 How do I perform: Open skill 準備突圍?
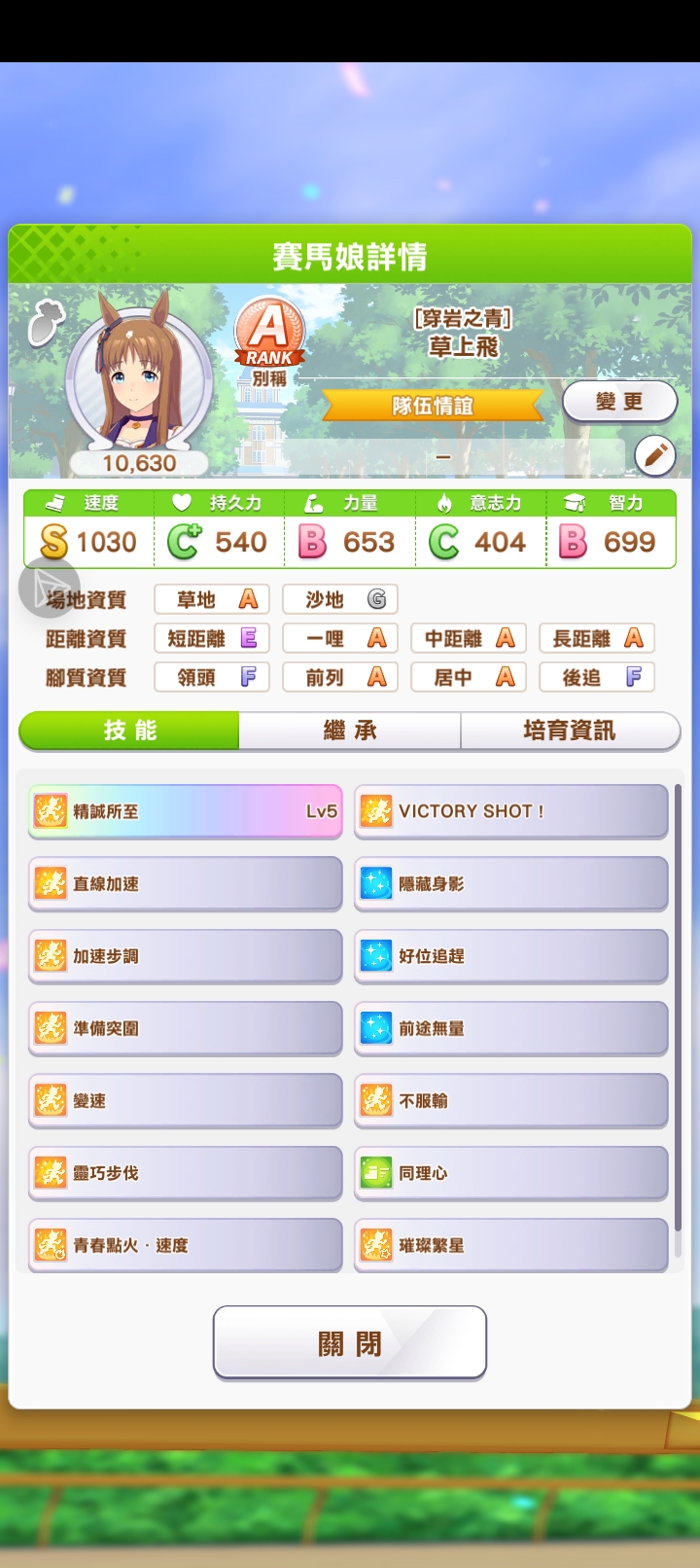tap(185, 1028)
